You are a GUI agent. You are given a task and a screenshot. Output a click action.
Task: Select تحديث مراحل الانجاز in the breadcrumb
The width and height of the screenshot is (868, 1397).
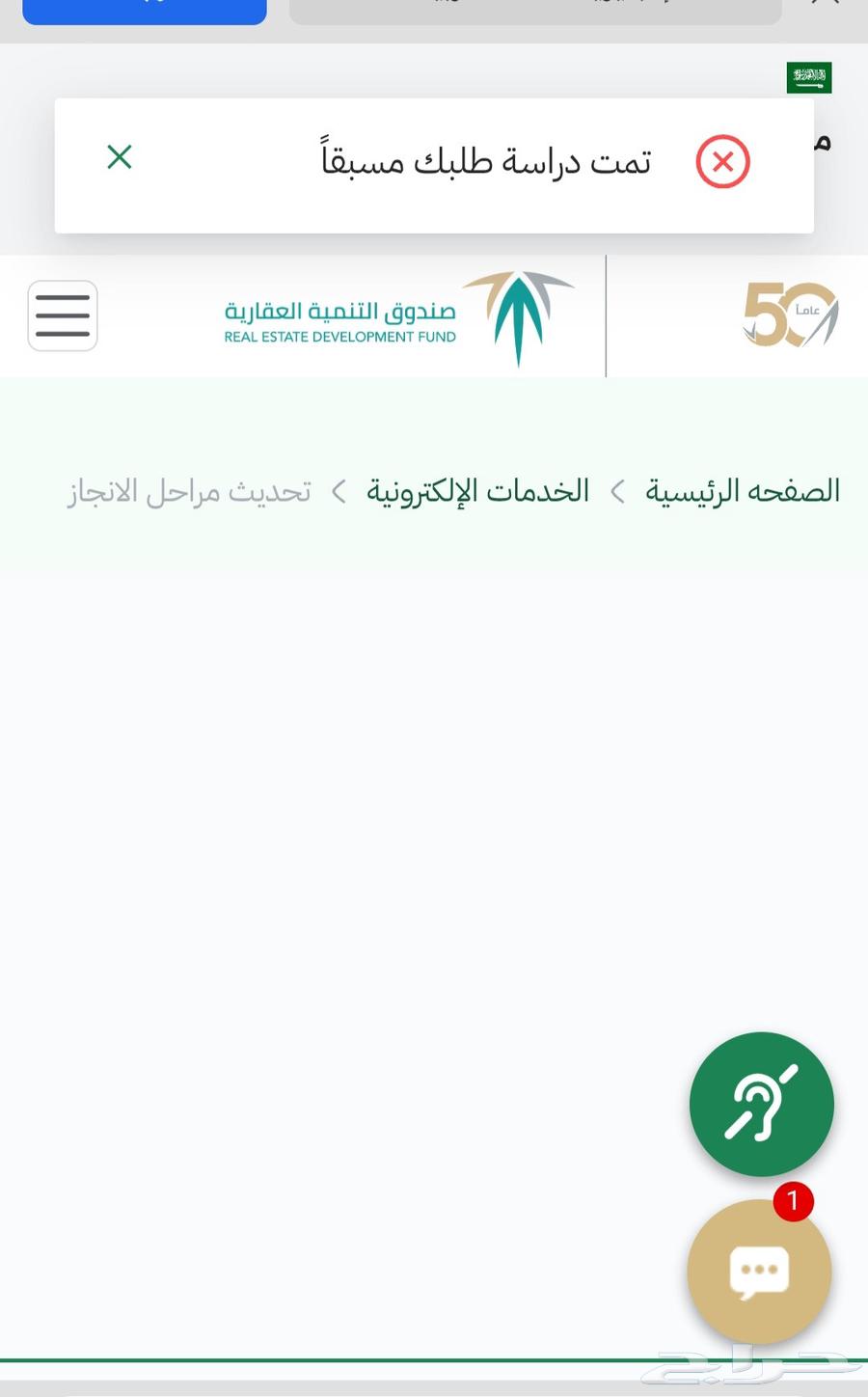point(189,491)
